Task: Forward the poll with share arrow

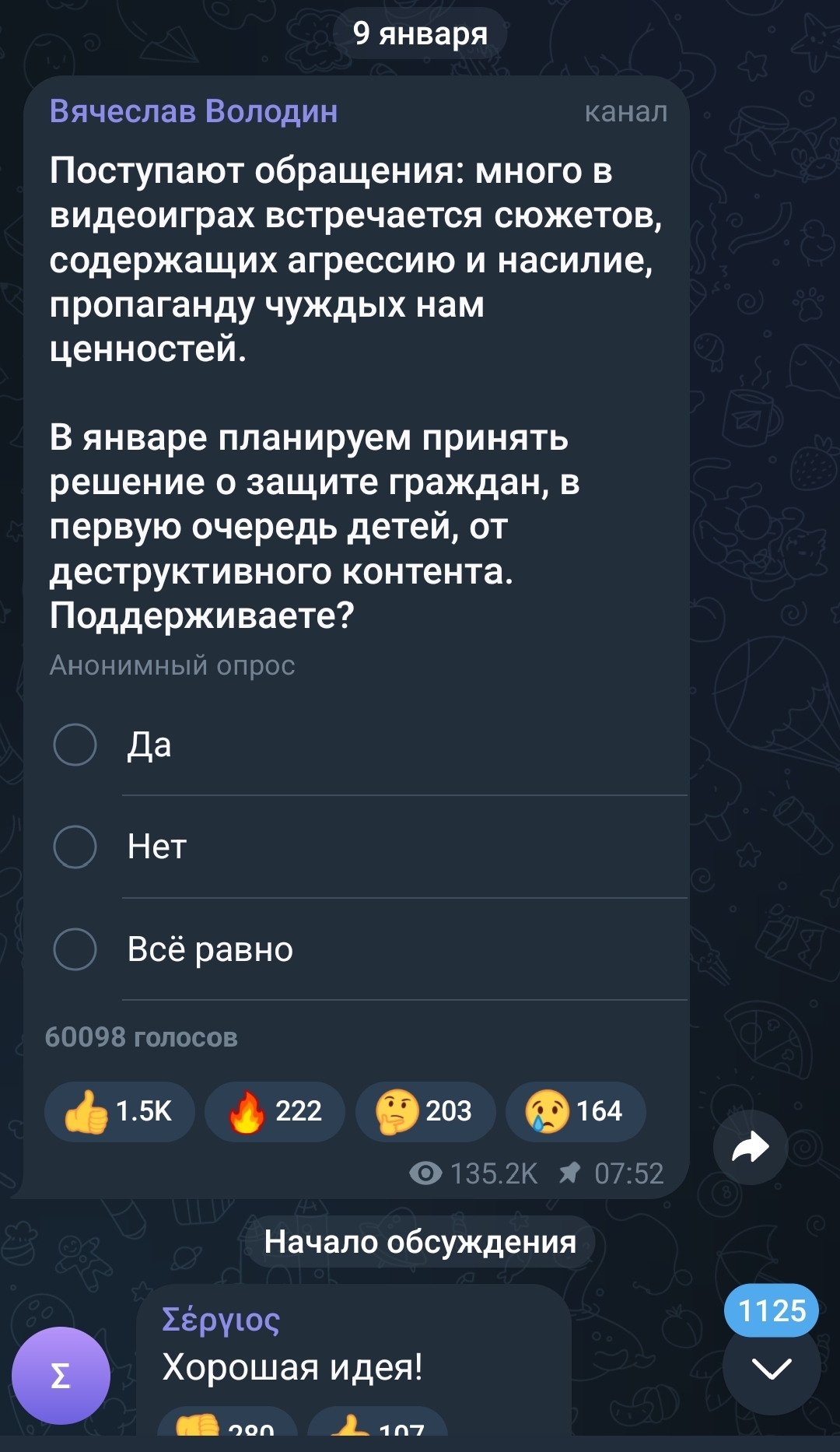Action: (x=750, y=1148)
